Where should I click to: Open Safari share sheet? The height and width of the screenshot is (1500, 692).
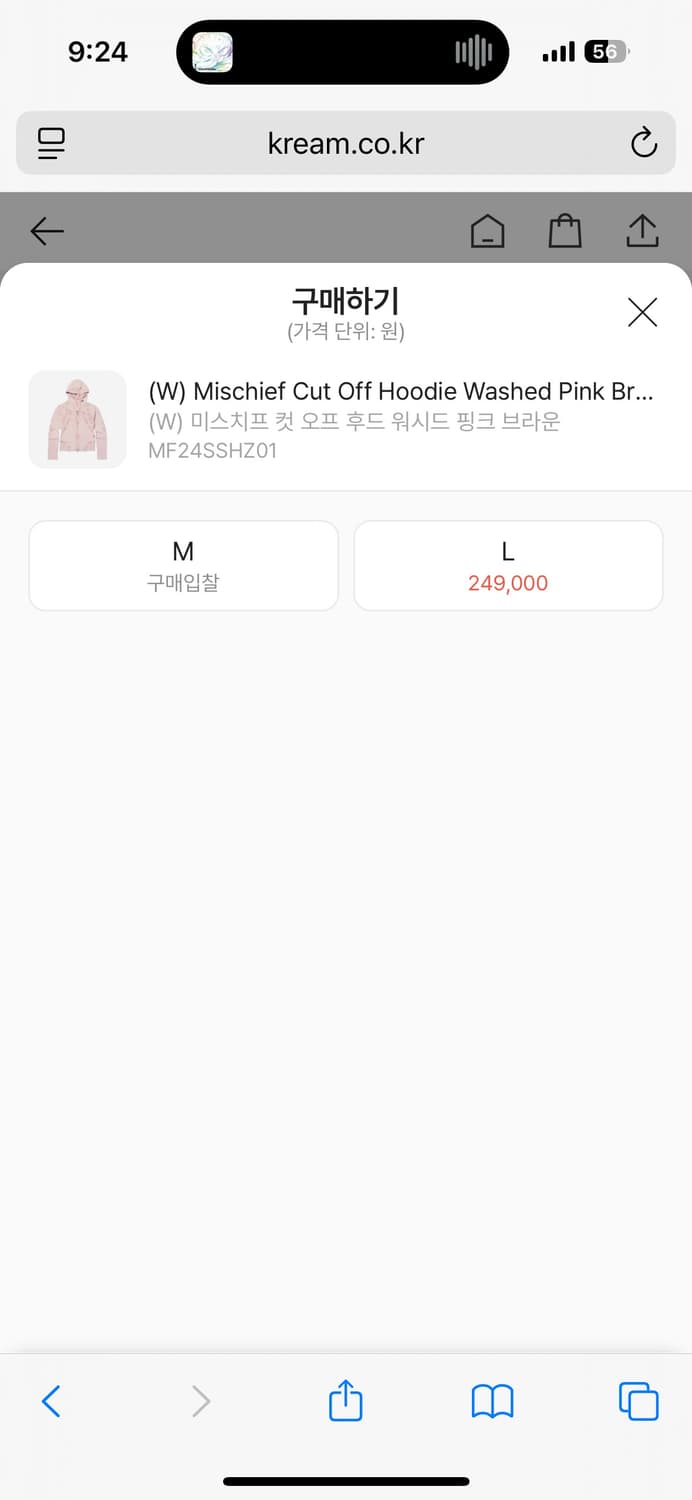pos(345,1400)
